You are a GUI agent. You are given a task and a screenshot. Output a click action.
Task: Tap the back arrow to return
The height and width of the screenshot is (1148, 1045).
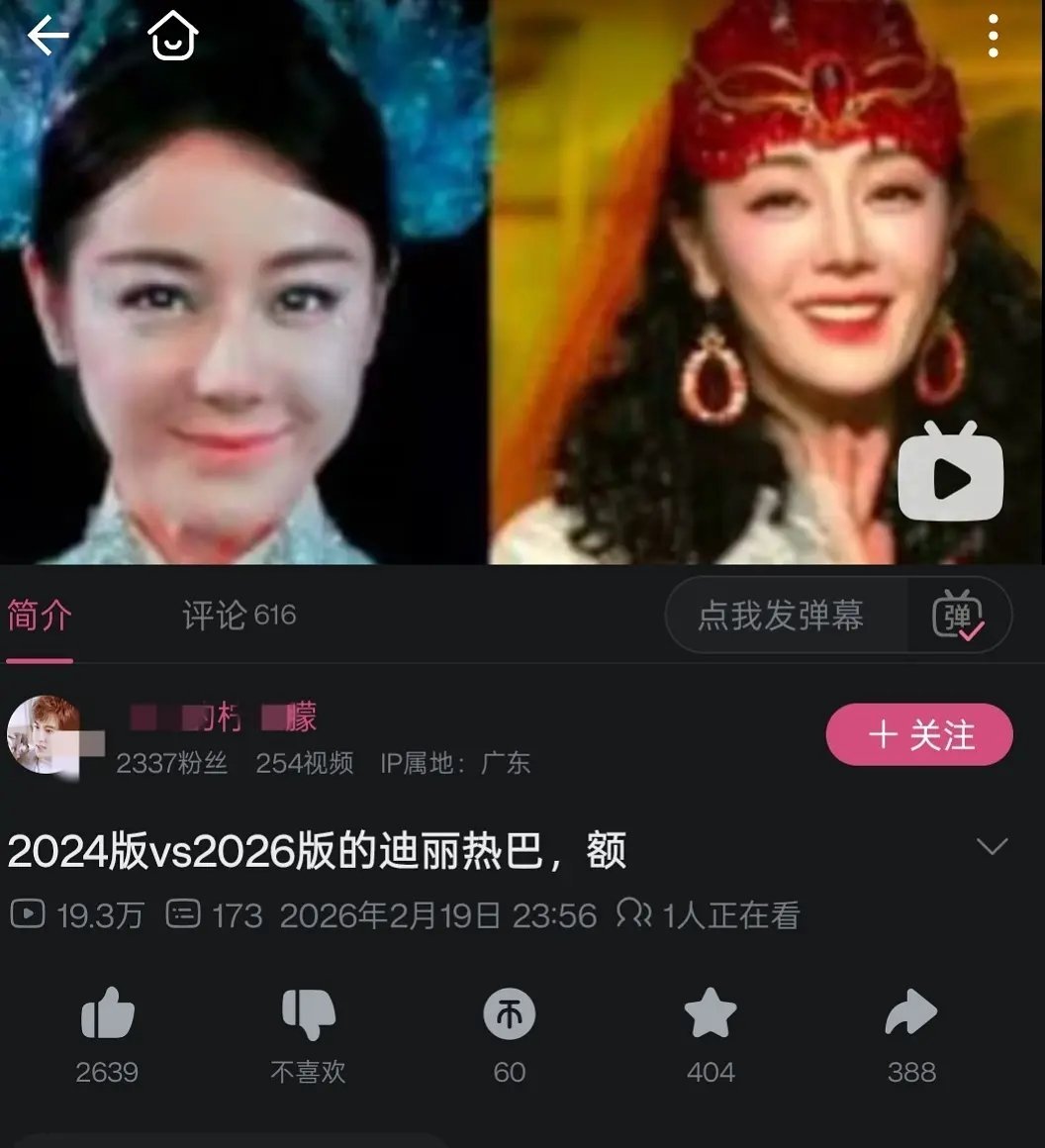tap(47, 36)
